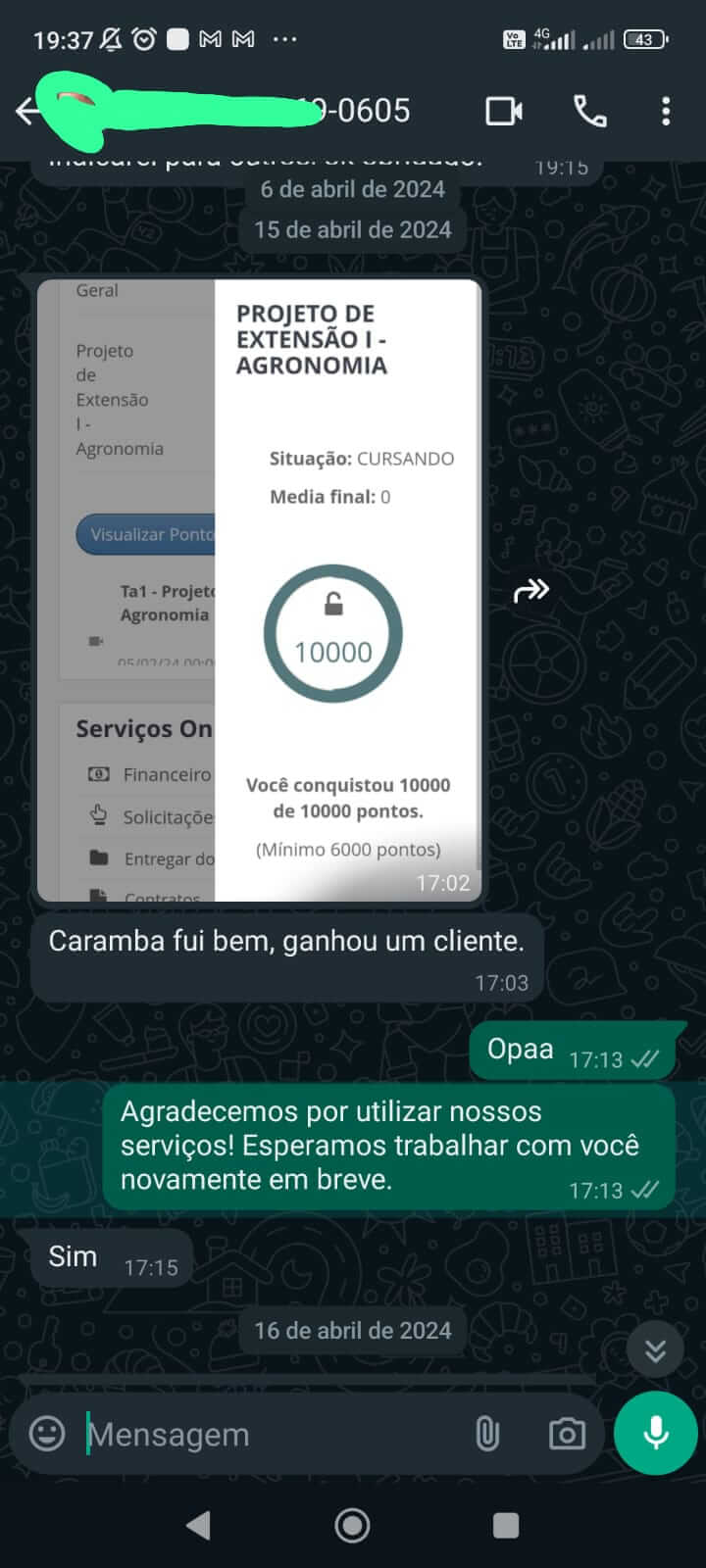Forward the shared grades image
The image size is (706, 1568).
[x=531, y=588]
